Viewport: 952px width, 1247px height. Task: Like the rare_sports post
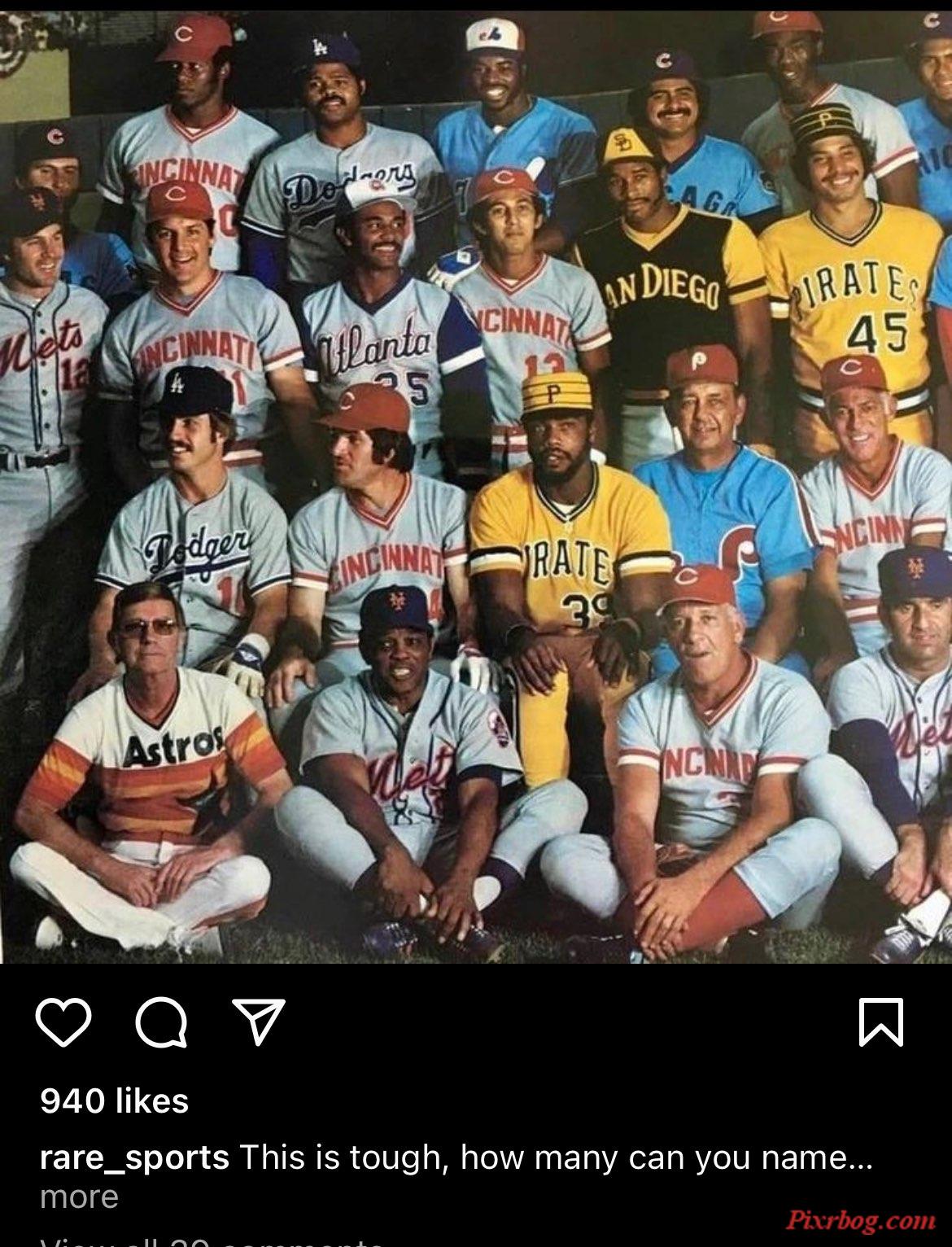[63, 1022]
